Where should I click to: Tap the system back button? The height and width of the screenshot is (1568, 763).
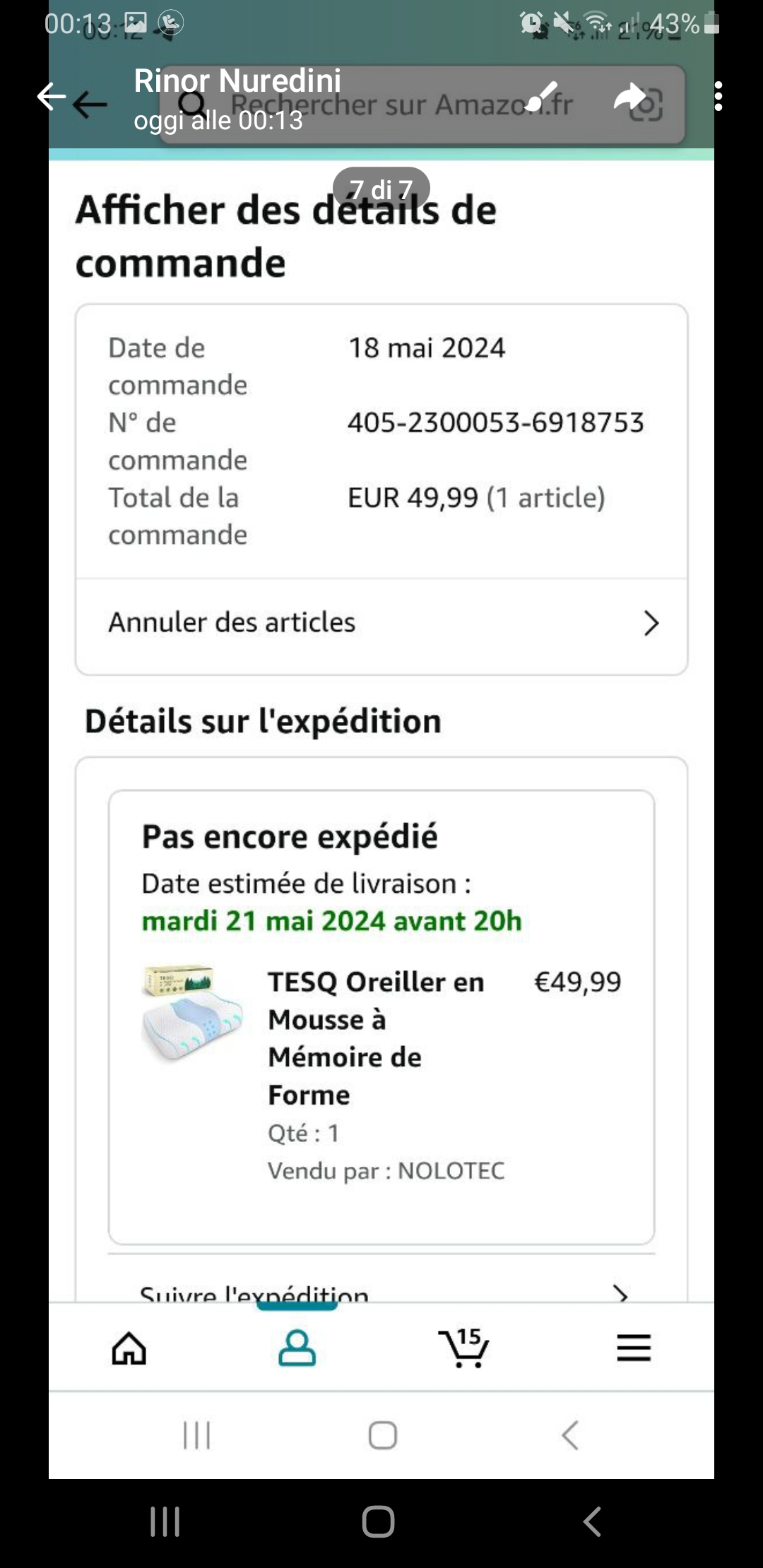592,1521
